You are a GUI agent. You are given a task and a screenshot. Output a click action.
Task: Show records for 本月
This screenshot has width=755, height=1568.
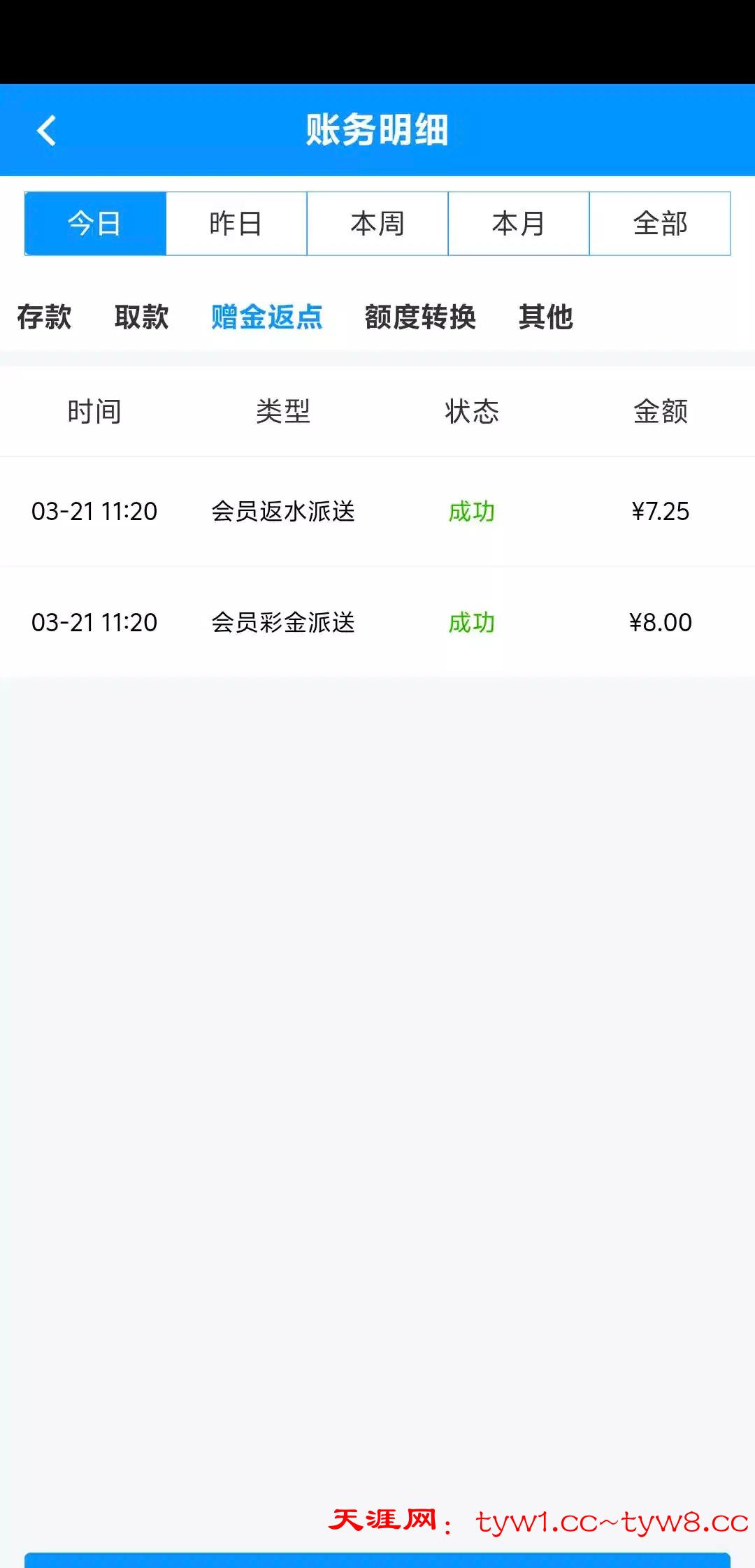[x=519, y=224]
